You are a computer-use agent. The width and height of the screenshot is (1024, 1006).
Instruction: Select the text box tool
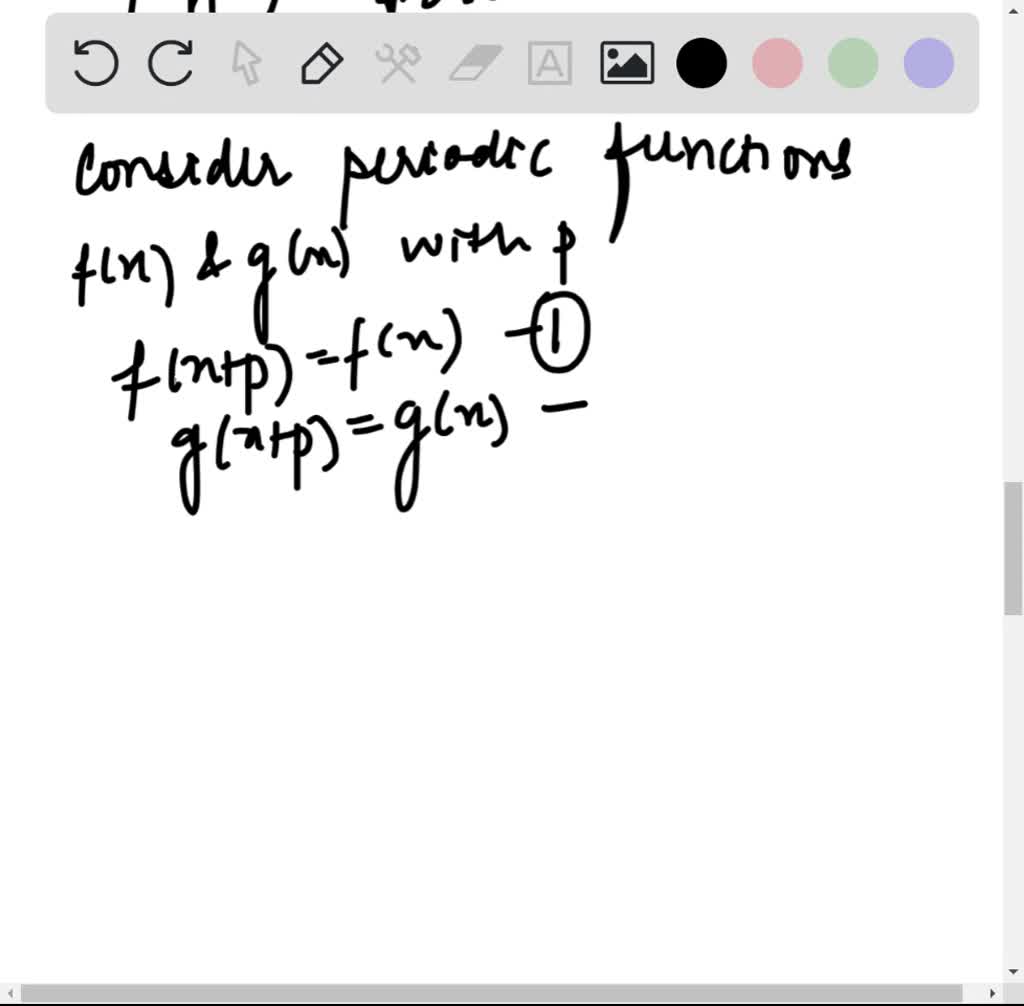click(x=550, y=64)
